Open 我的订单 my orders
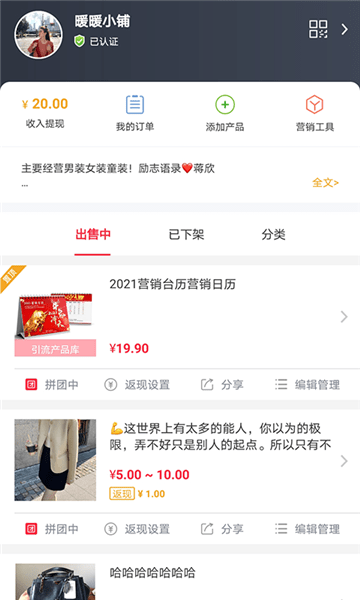 pos(135,113)
